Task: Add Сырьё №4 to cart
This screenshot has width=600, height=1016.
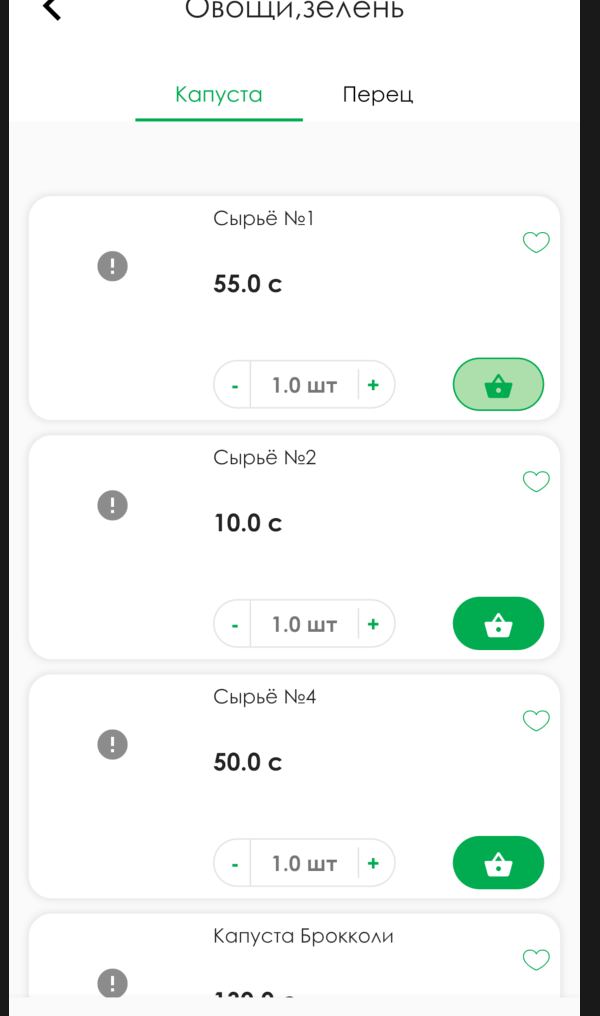Action: [498, 863]
